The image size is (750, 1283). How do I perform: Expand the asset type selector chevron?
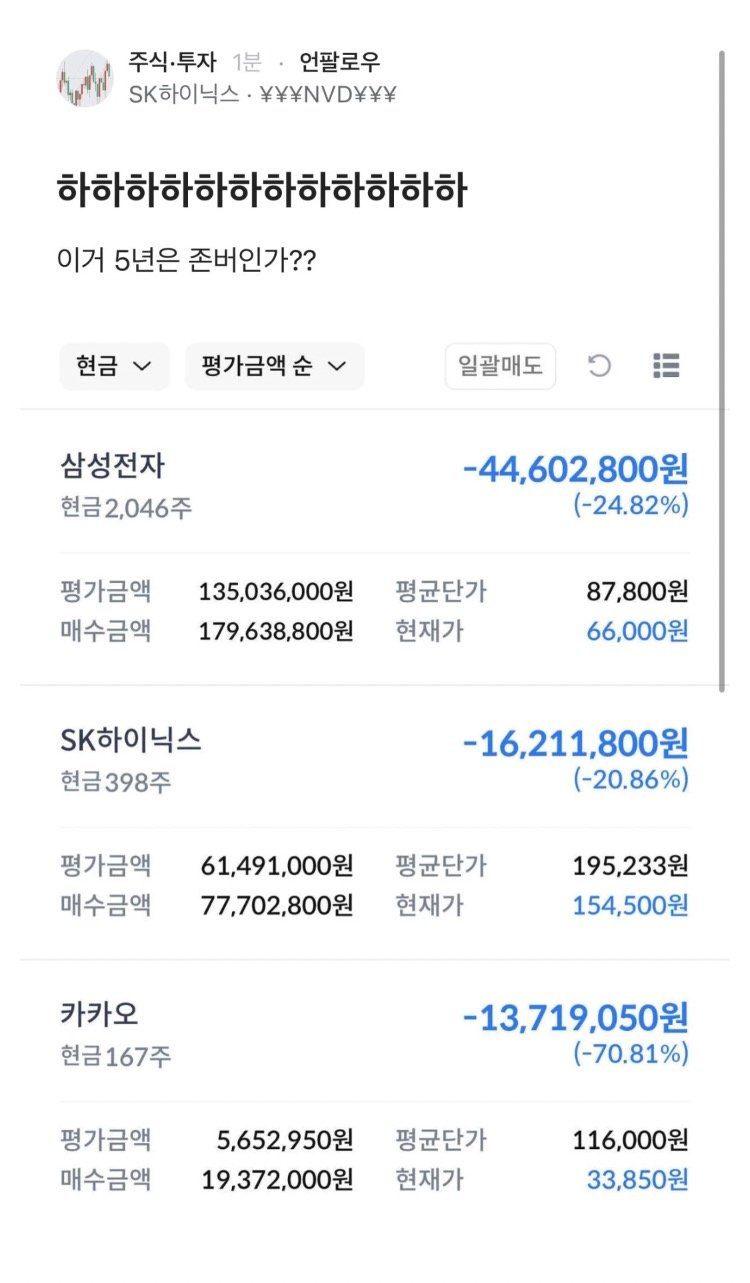click(144, 366)
